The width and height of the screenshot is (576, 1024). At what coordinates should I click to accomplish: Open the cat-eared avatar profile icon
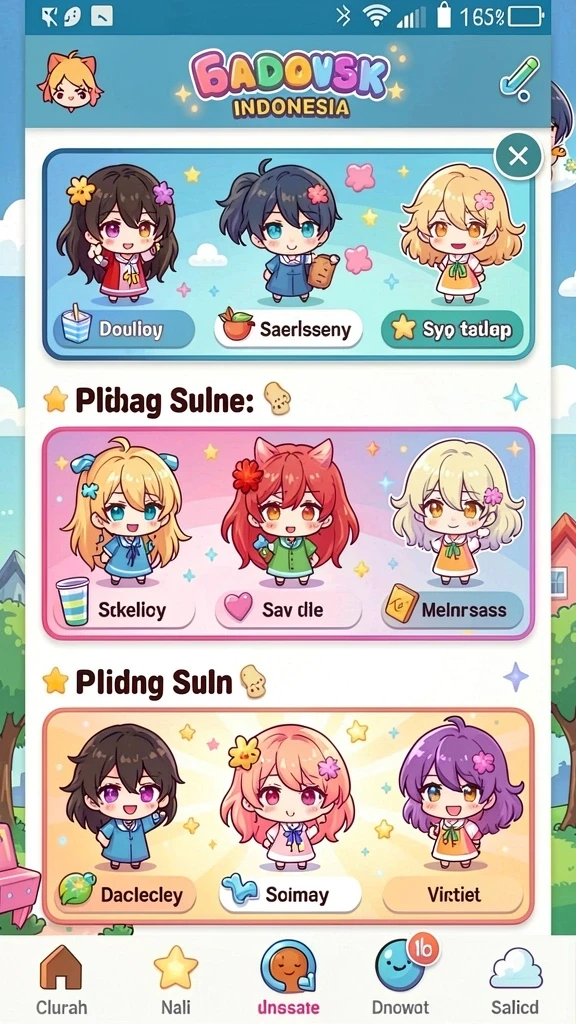pyautogui.click(x=70, y=82)
